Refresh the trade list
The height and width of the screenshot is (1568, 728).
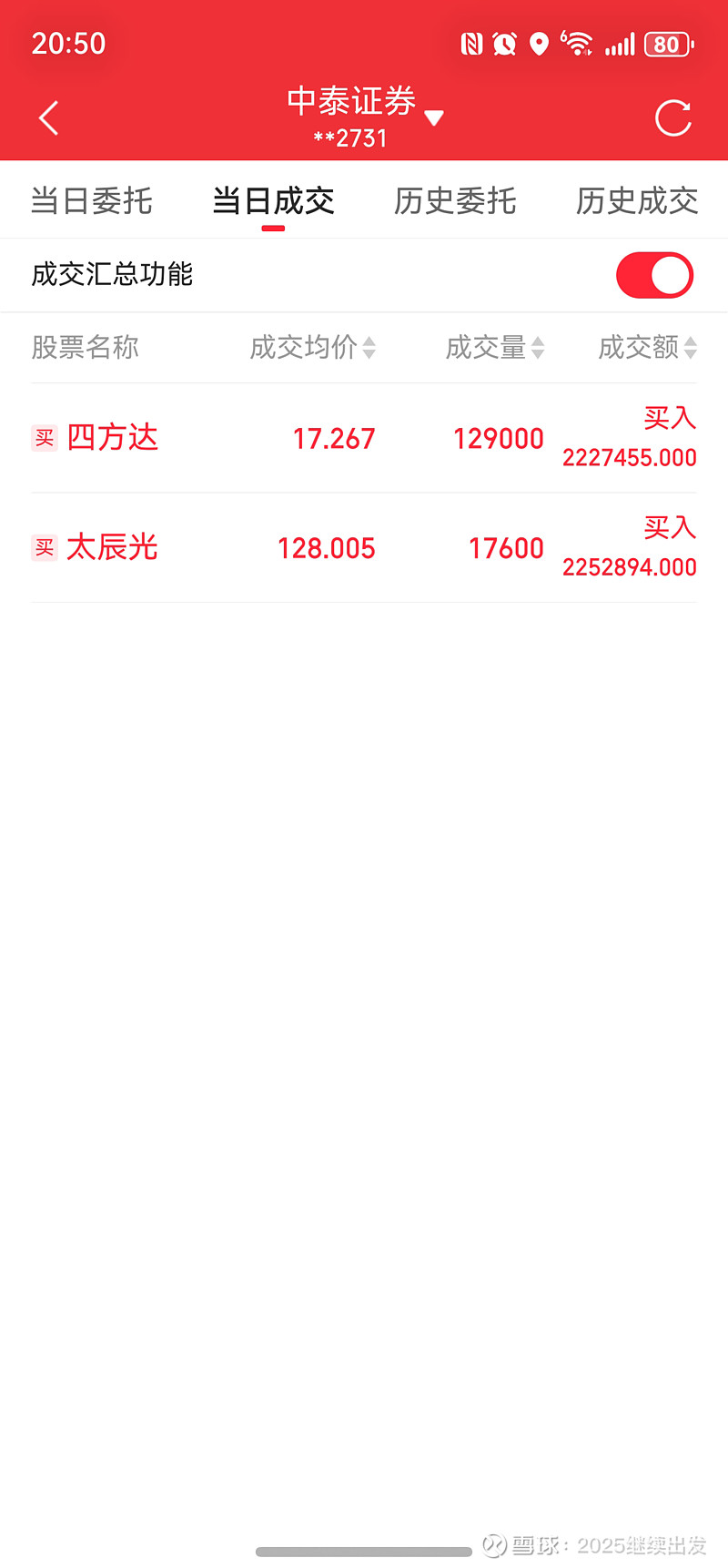pyautogui.click(x=673, y=118)
